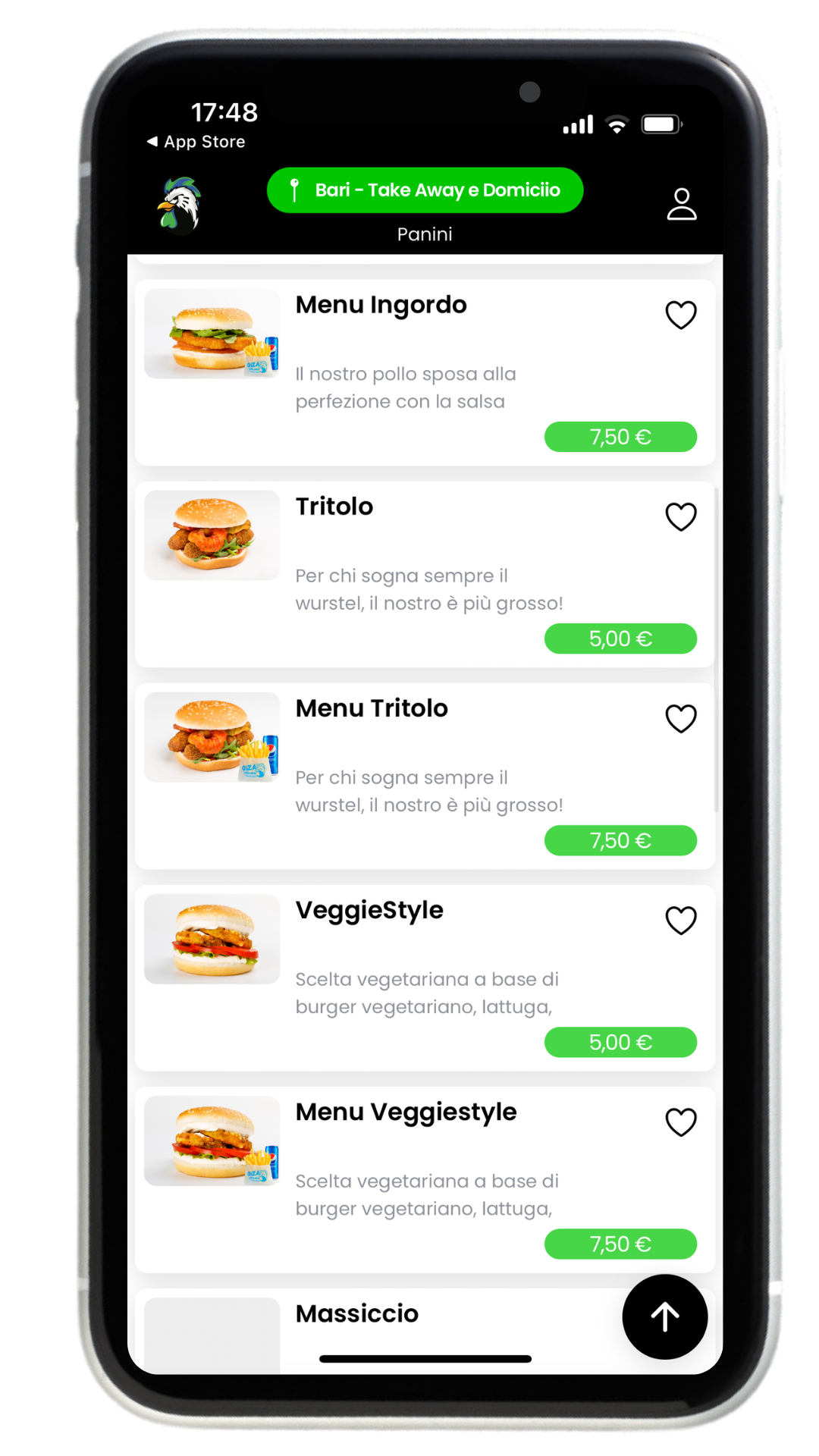Open the Tritolo product card
This screenshot has height=1456, width=819.
425,574
